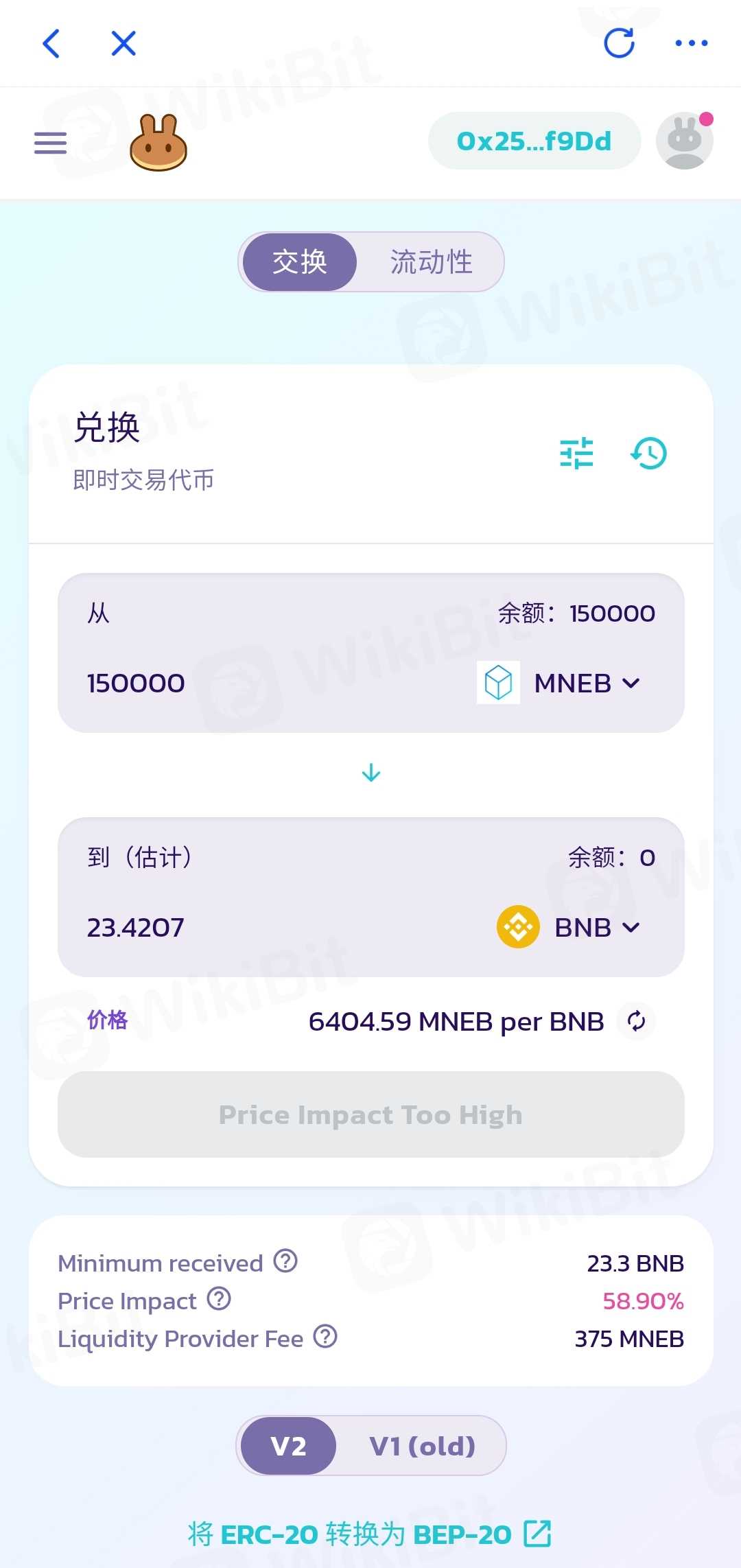Open the hamburger side menu
The image size is (741, 1568).
51,143
